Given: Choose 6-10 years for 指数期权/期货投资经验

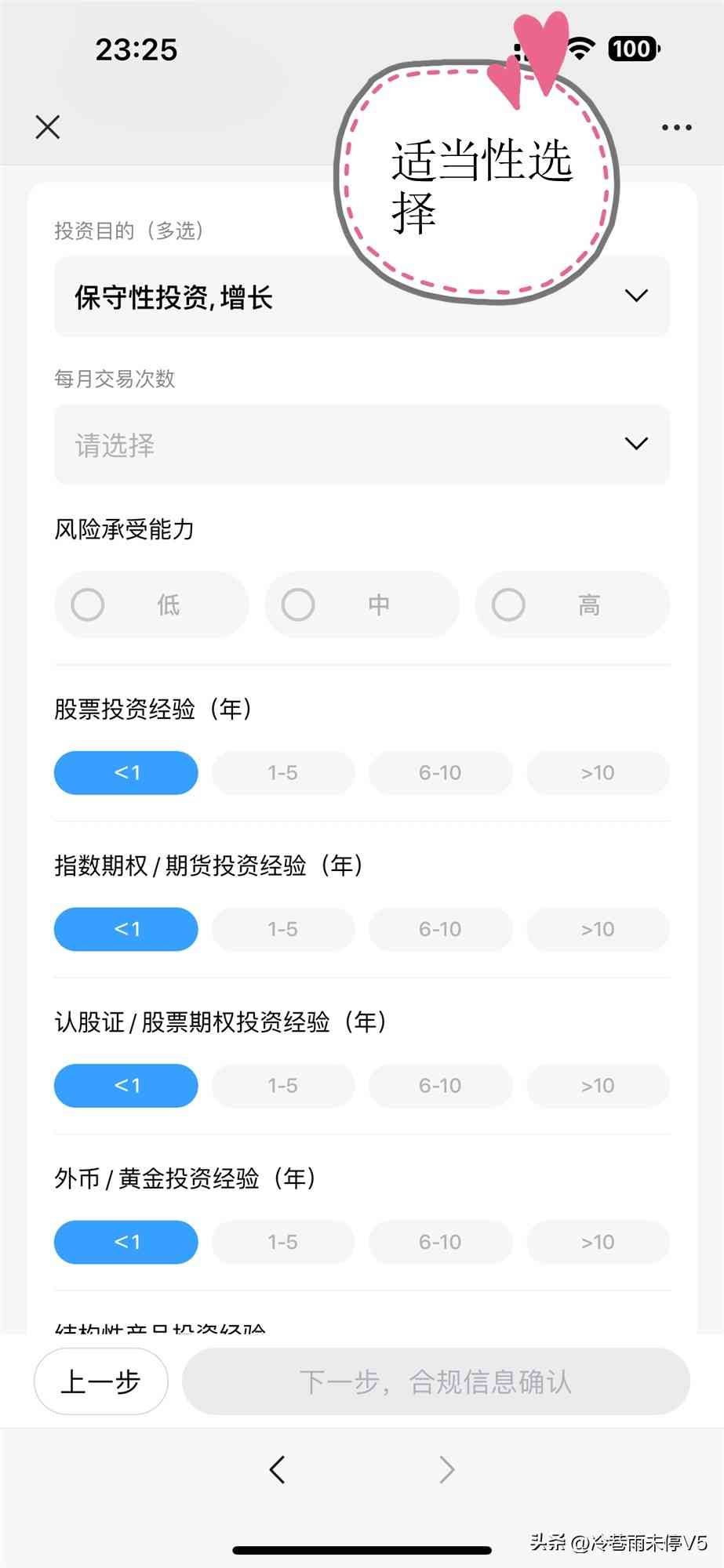Looking at the screenshot, I should coord(440,929).
